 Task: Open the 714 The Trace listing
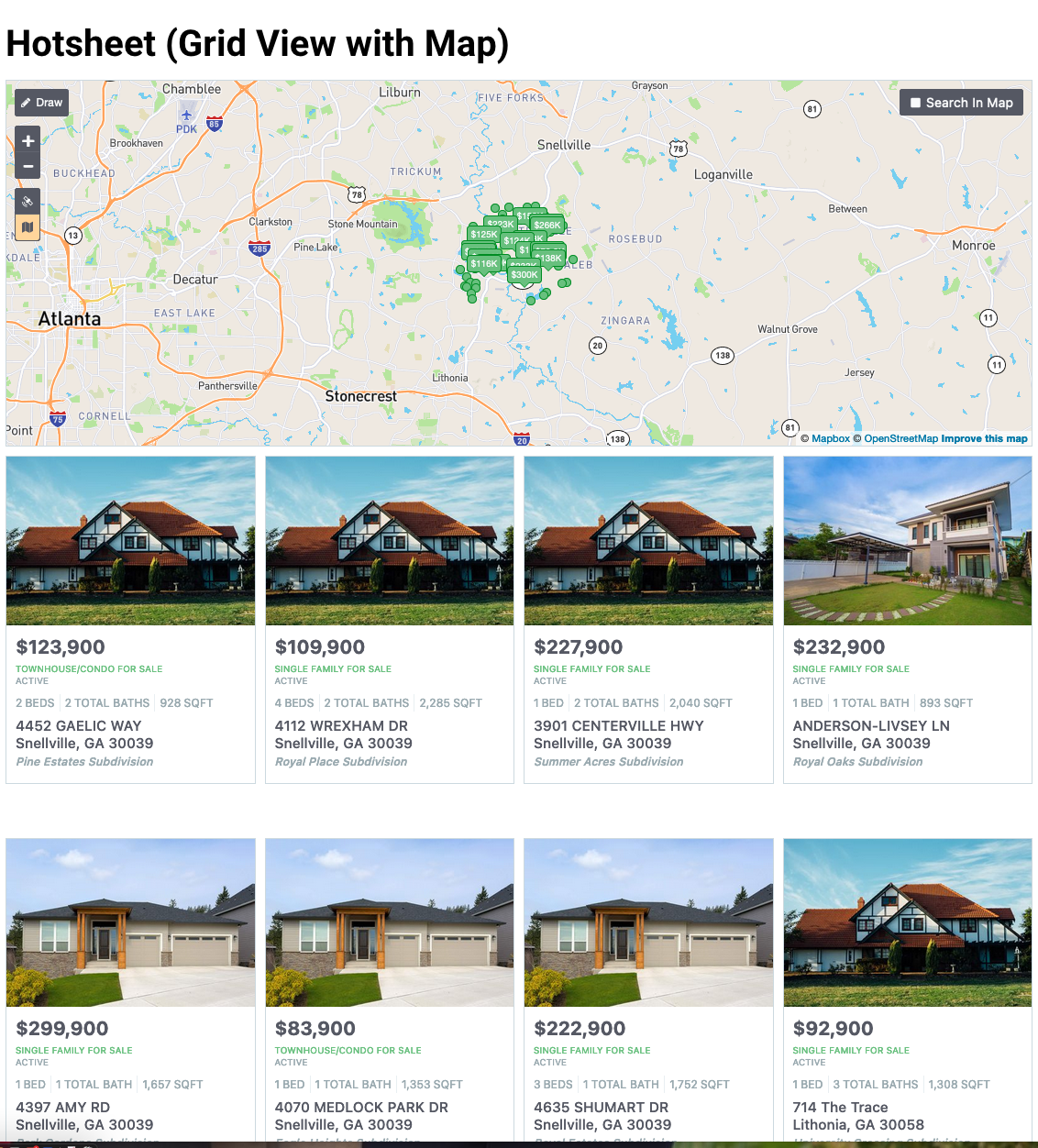[840, 1107]
